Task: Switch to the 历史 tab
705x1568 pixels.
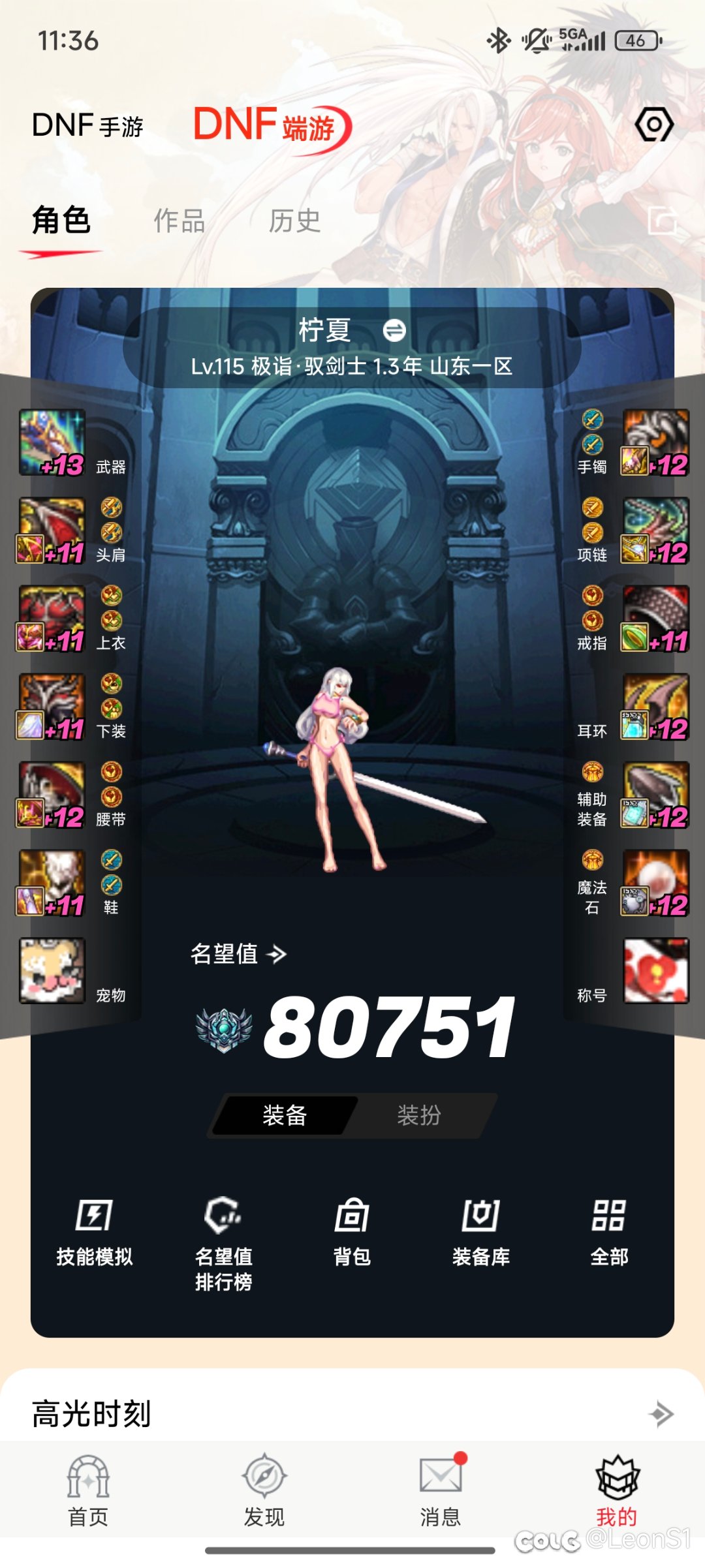Action: 294,221
